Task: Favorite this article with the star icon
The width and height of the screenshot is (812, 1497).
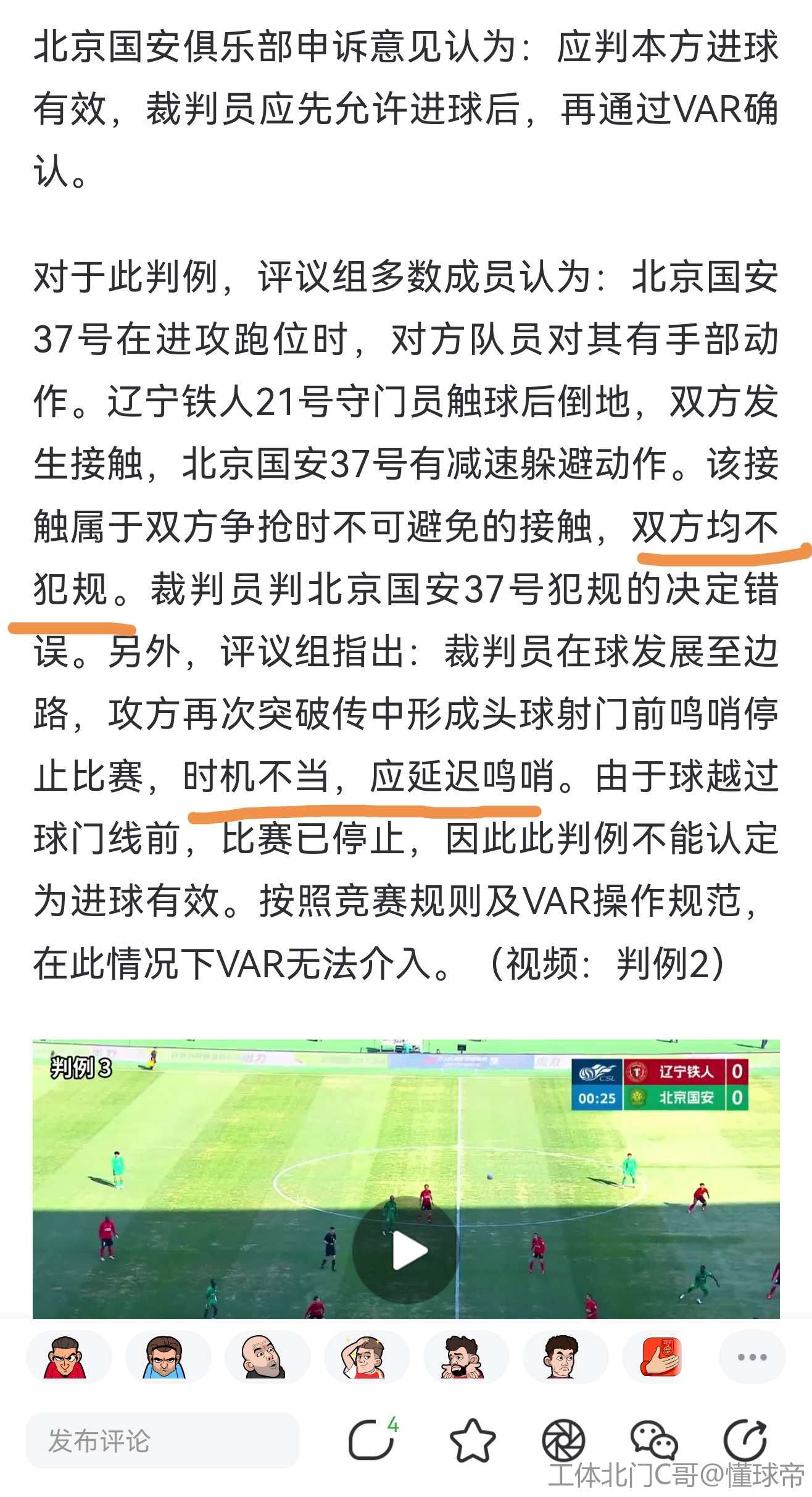Action: point(472,1441)
